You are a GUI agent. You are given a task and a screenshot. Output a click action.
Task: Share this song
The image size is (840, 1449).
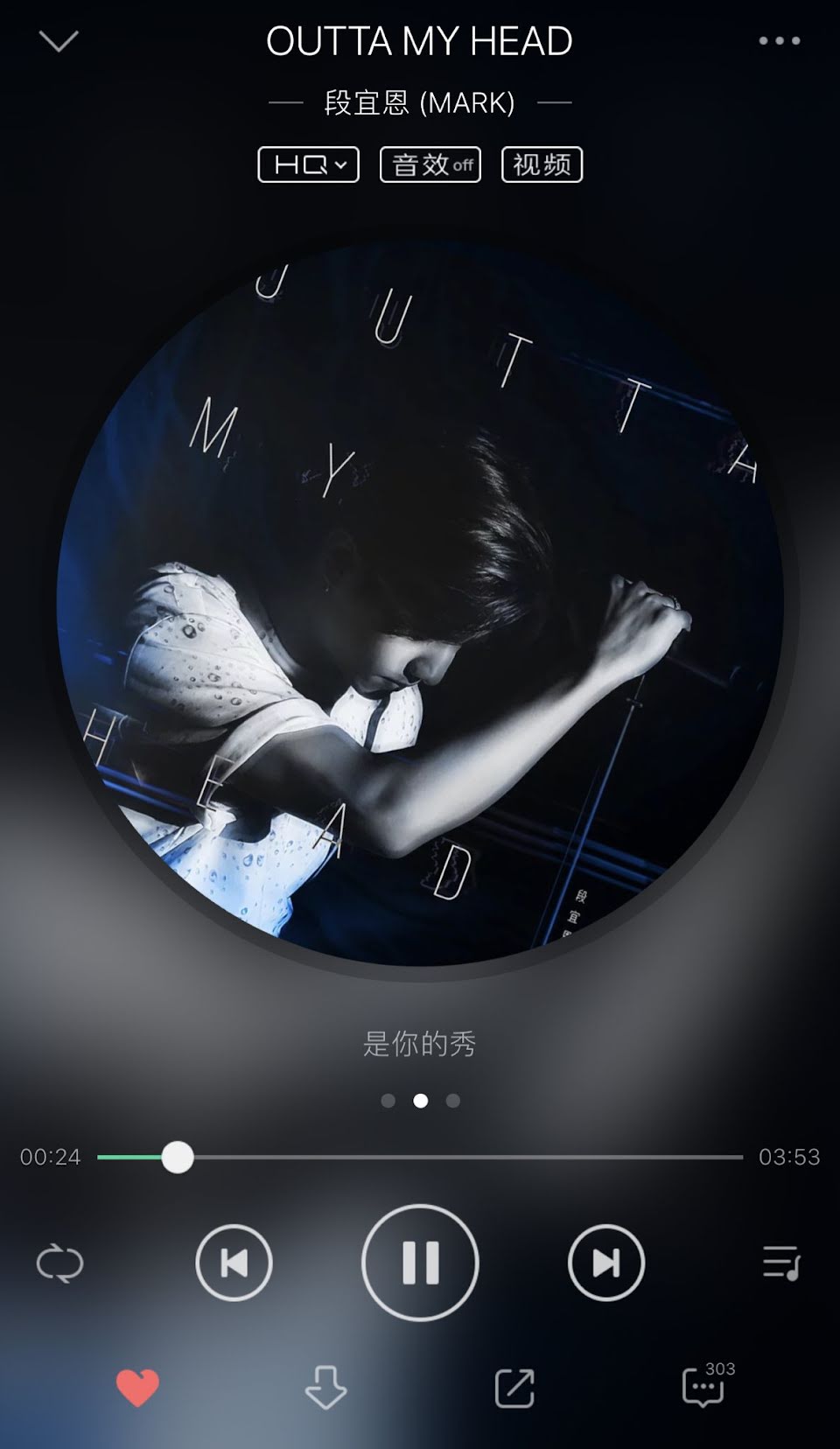pos(514,1388)
